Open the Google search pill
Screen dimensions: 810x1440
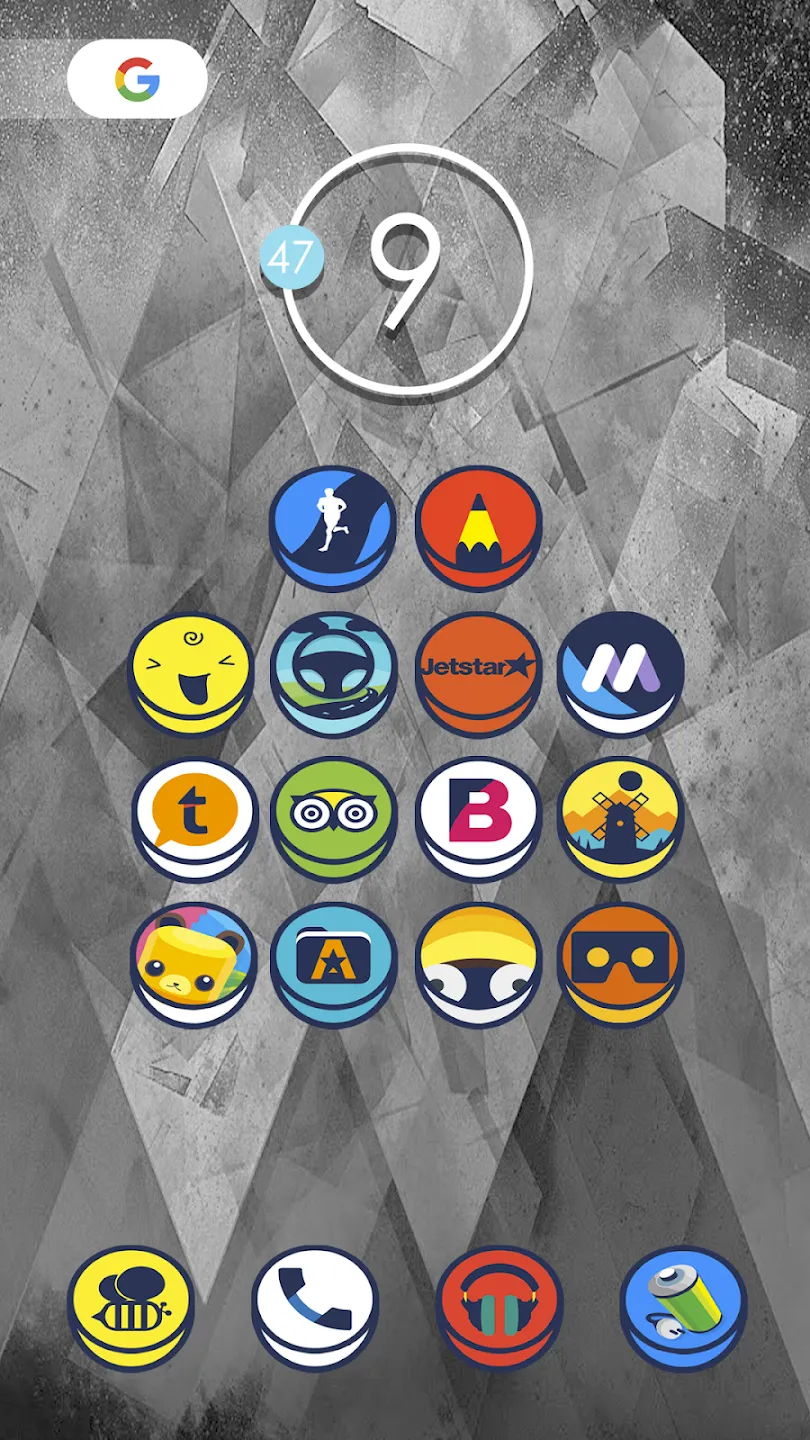137,79
